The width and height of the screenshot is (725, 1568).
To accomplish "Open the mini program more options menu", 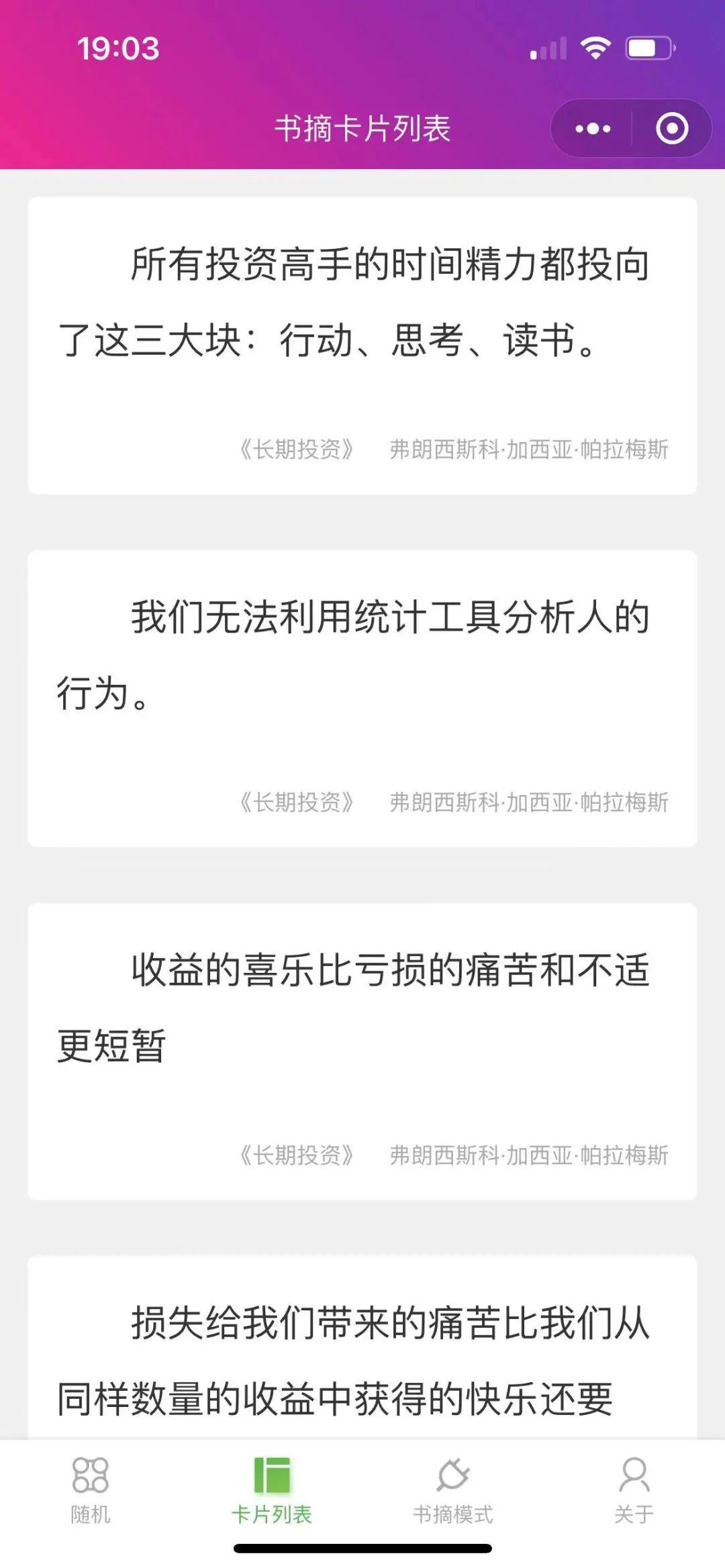I will [593, 128].
